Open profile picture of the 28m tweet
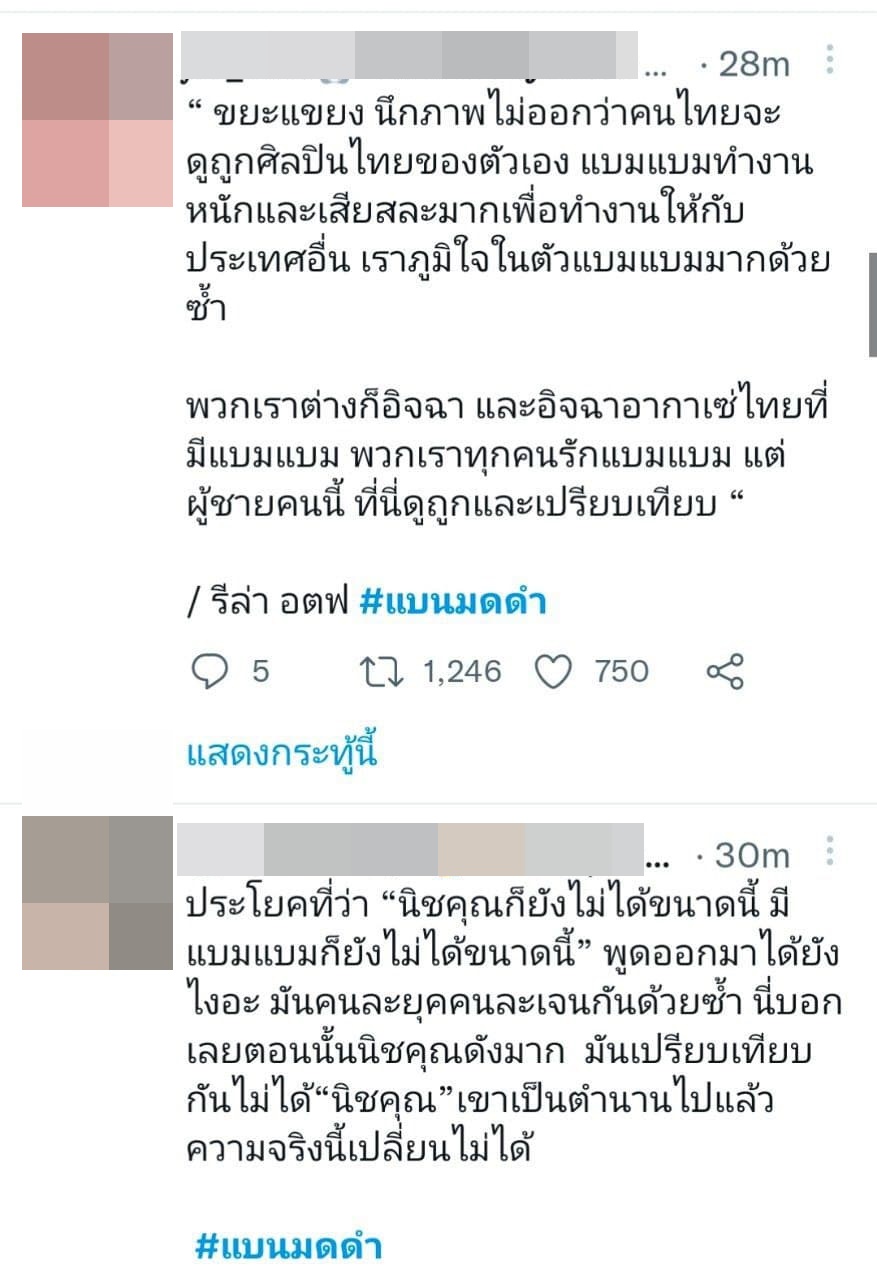877x1280 pixels. click(97, 120)
